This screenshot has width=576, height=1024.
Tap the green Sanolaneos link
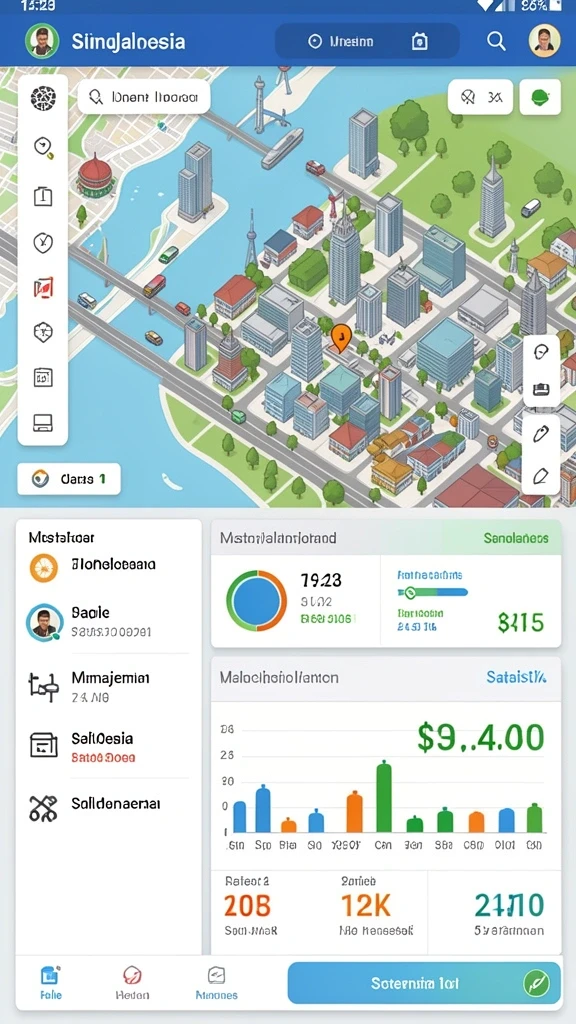point(516,538)
